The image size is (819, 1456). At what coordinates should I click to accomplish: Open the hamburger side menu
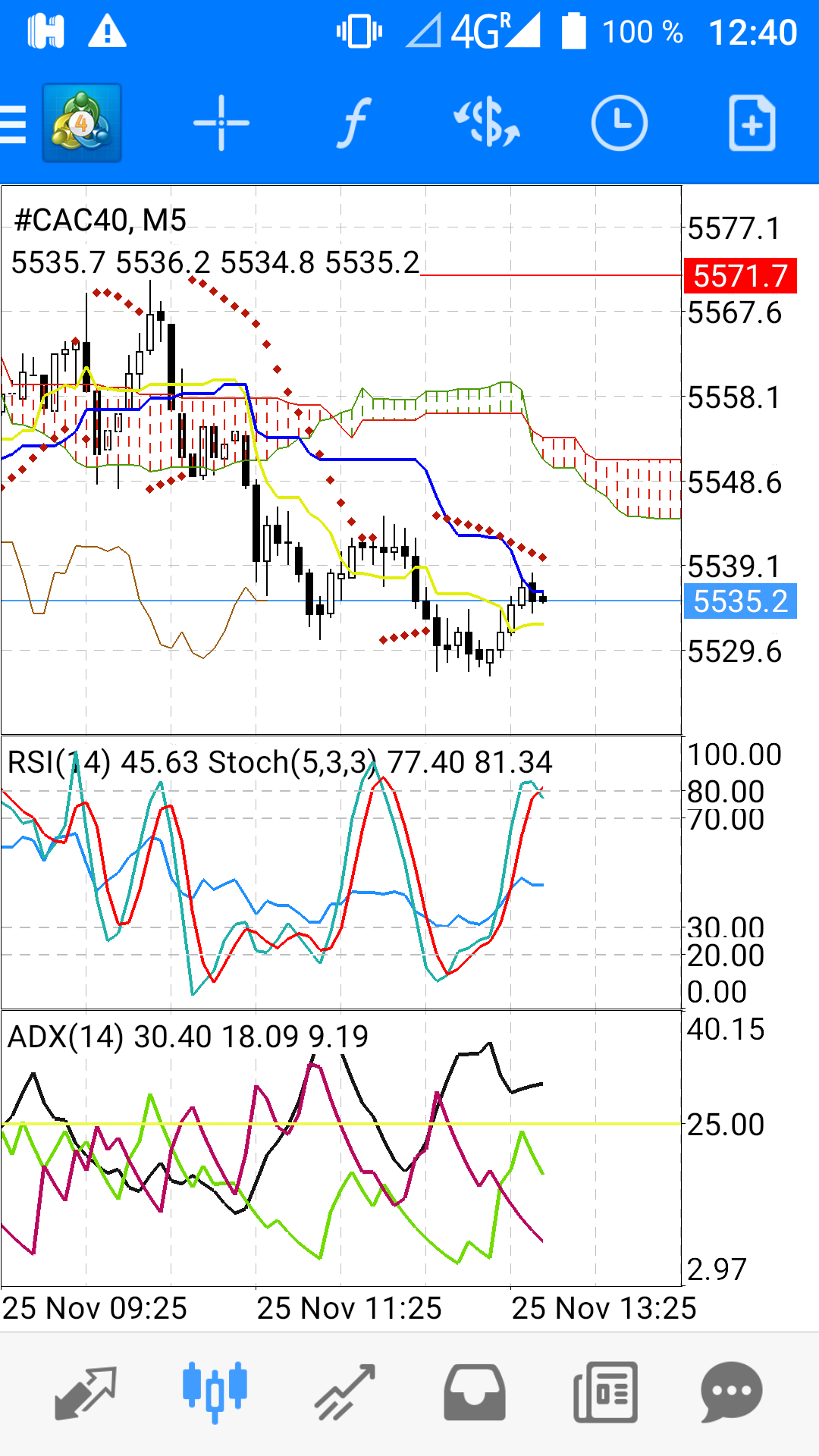(x=13, y=124)
